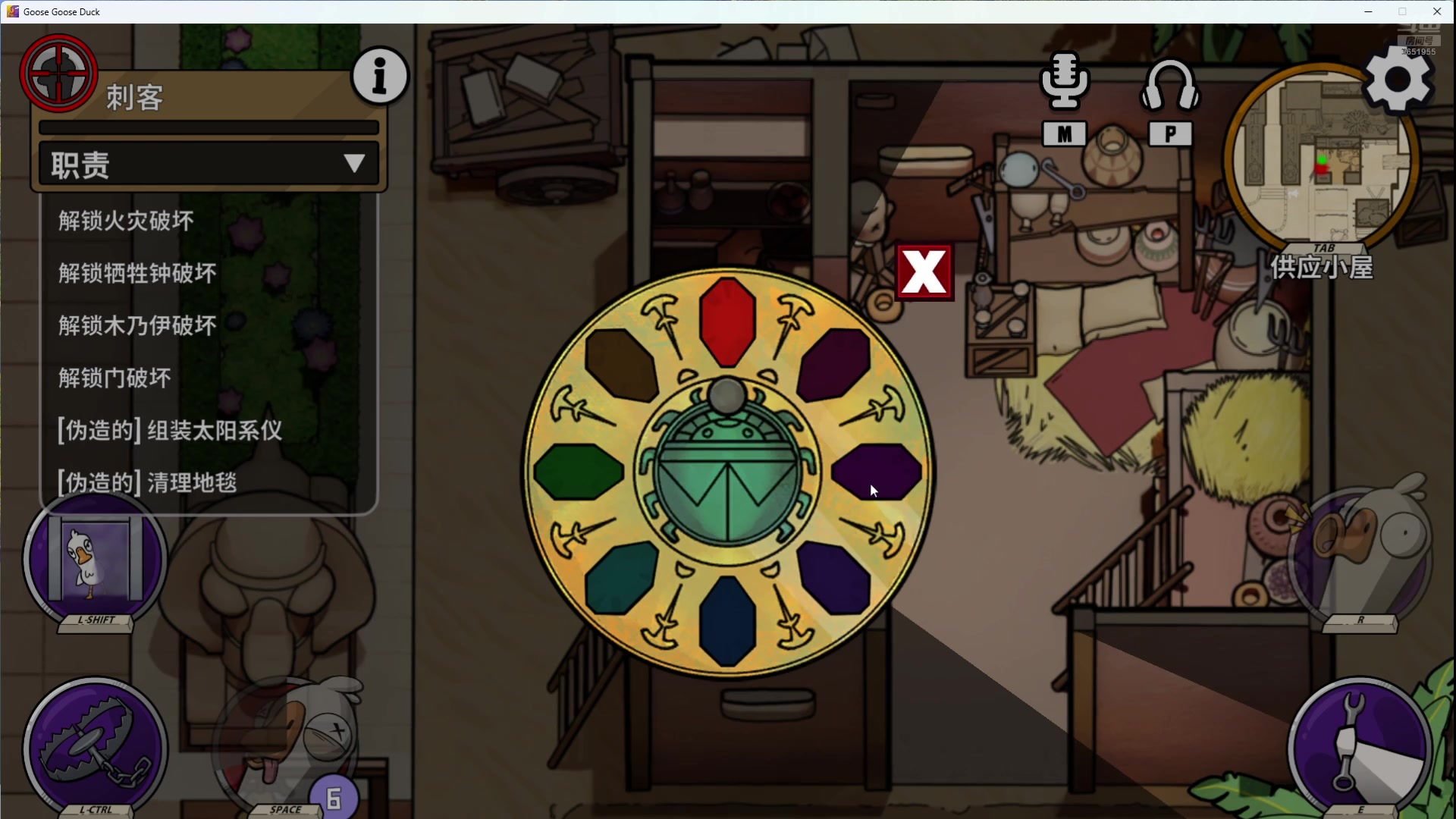This screenshot has height=819, width=1456.
Task: Select the dark blue gem at bottom
Action: (727, 620)
